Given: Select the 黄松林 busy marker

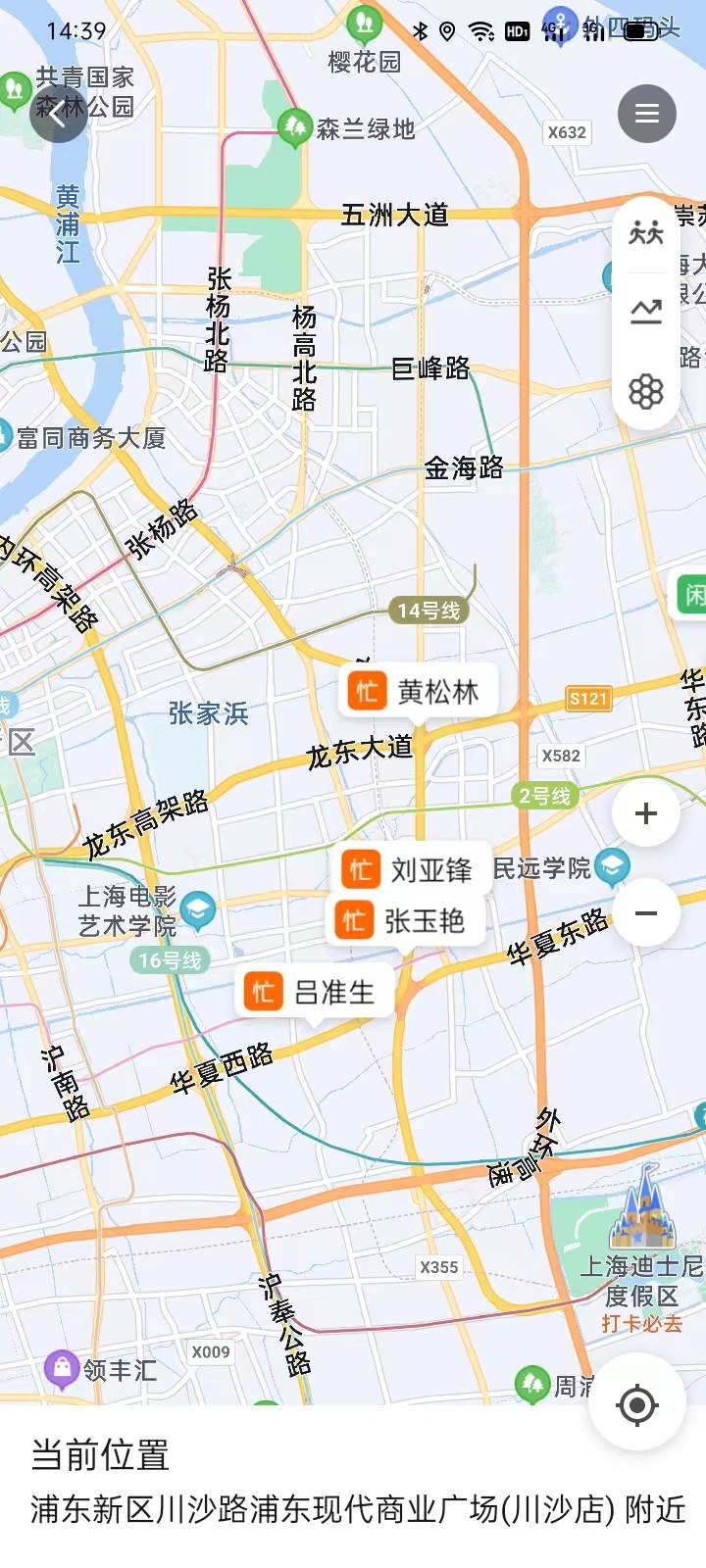Looking at the screenshot, I should coord(419,692).
